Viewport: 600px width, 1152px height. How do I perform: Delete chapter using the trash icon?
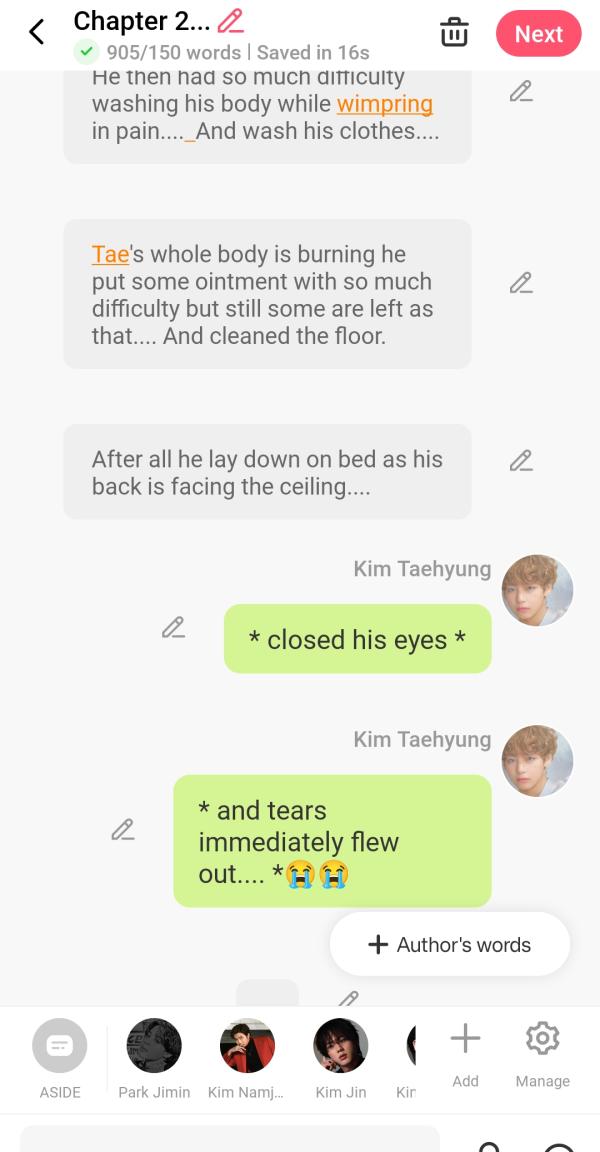pos(454,33)
